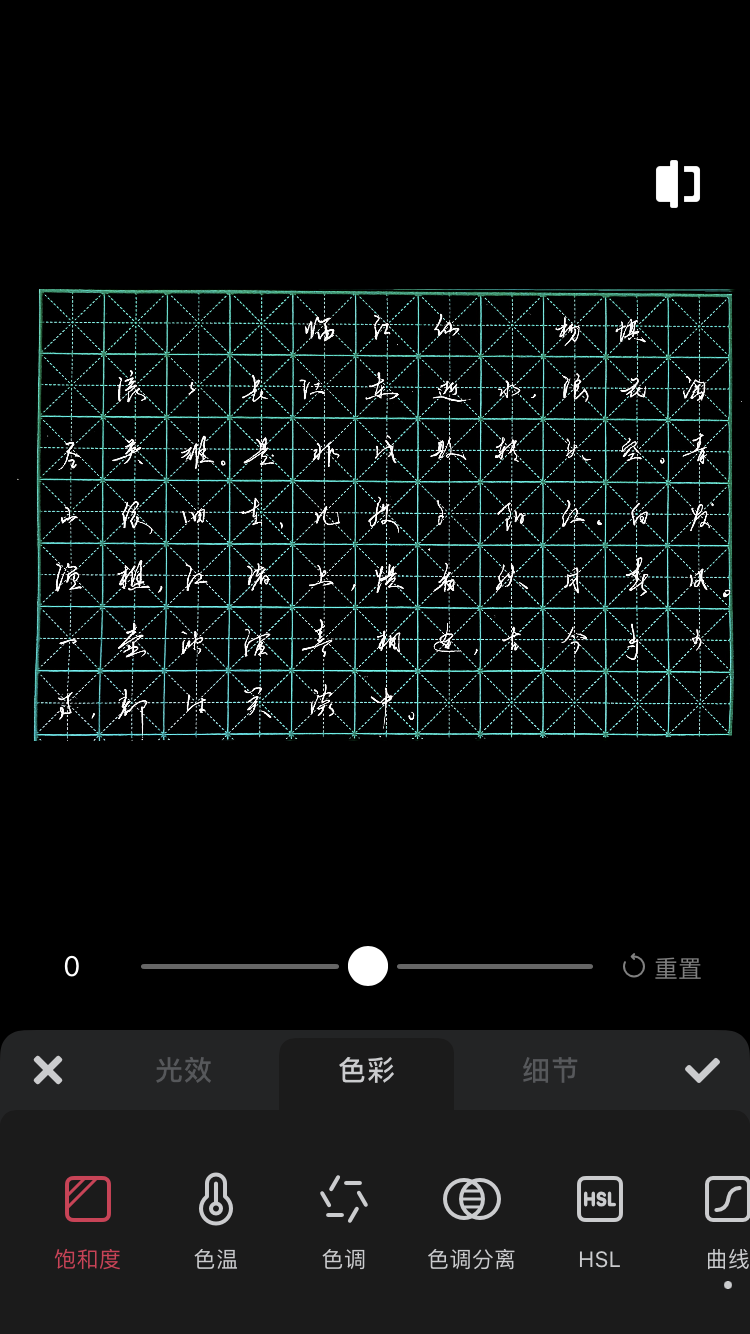Viewport: 750px width, 1334px height.
Task: Reset the adjustment with 重置
Action: pyautogui.click(x=662, y=967)
